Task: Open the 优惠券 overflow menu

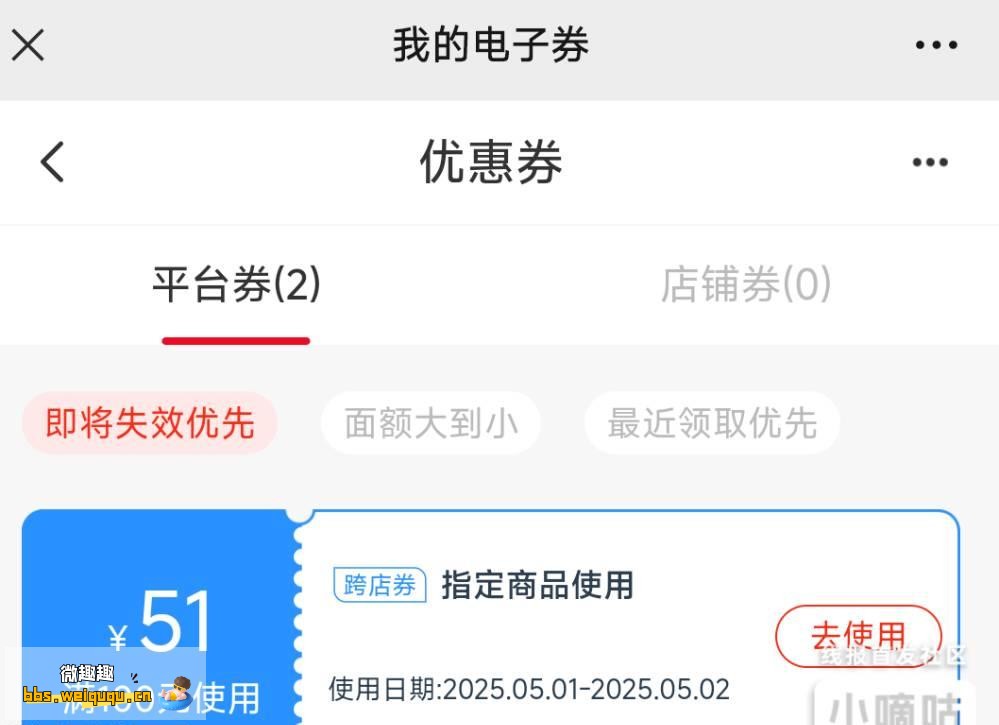Action: pyautogui.click(x=929, y=163)
